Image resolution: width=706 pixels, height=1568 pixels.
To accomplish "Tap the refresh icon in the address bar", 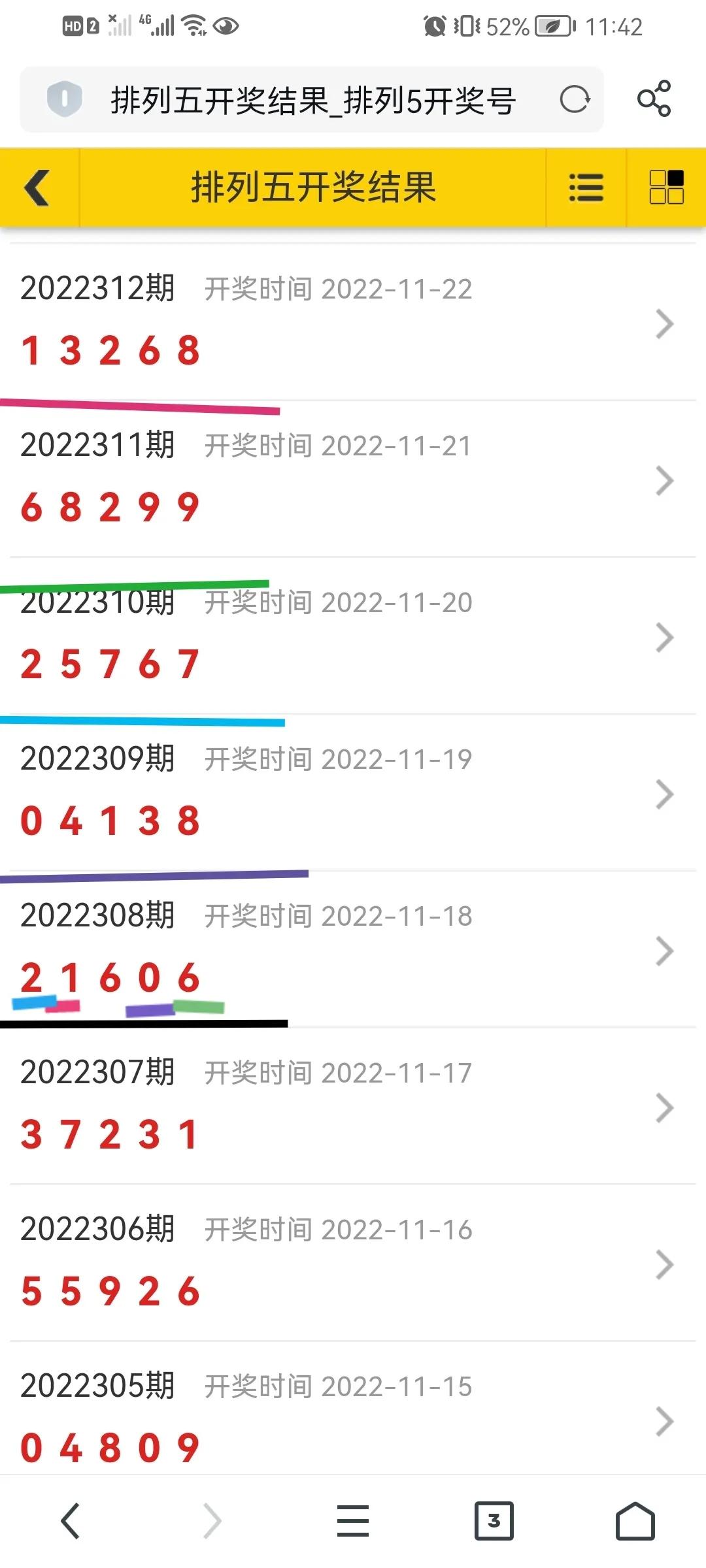I will (574, 100).
